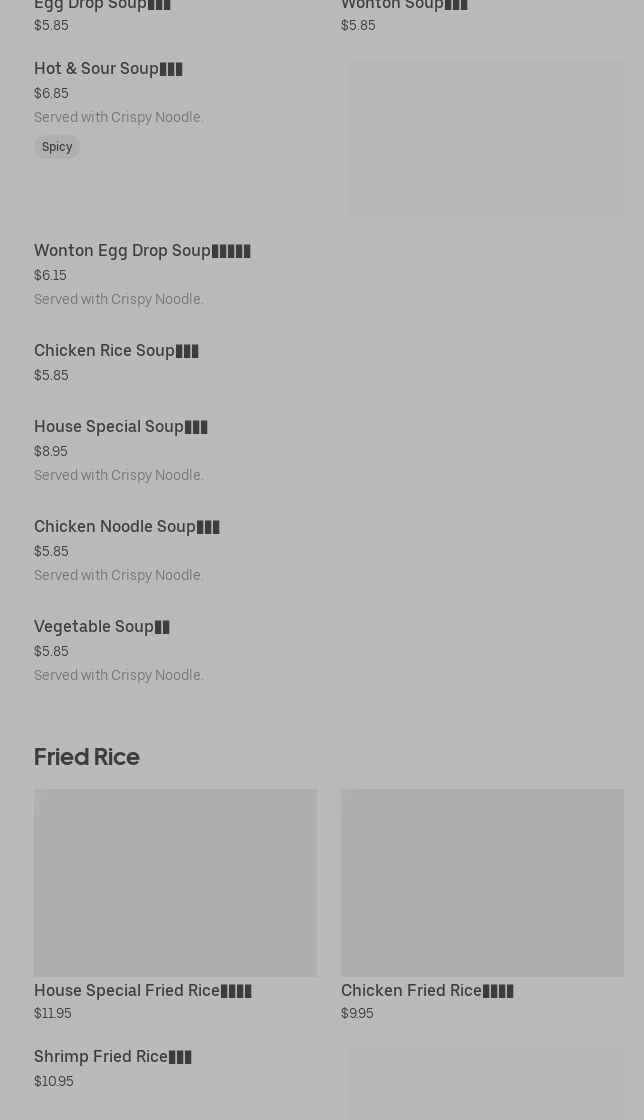Select Wonton Egg Drop Soup
Viewport: 644px width, 1120px height.
[x=142, y=252]
